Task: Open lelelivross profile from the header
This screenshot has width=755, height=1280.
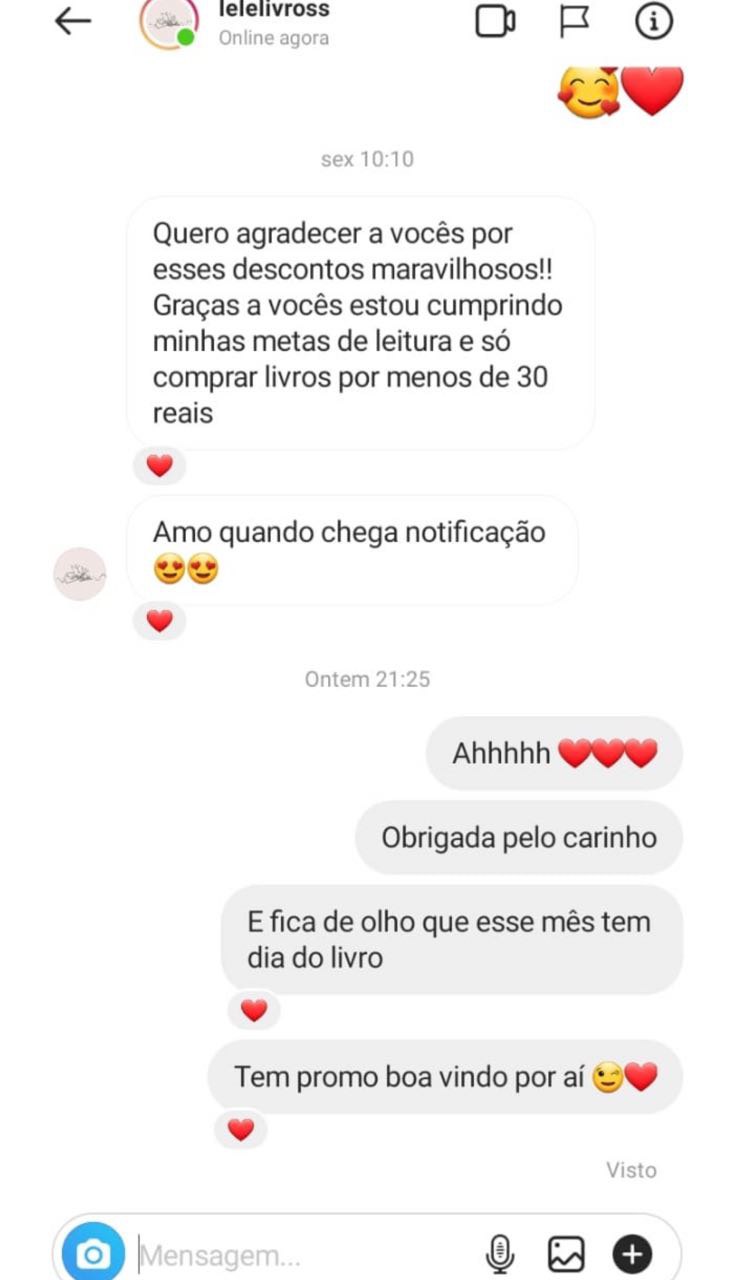Action: click(x=168, y=23)
